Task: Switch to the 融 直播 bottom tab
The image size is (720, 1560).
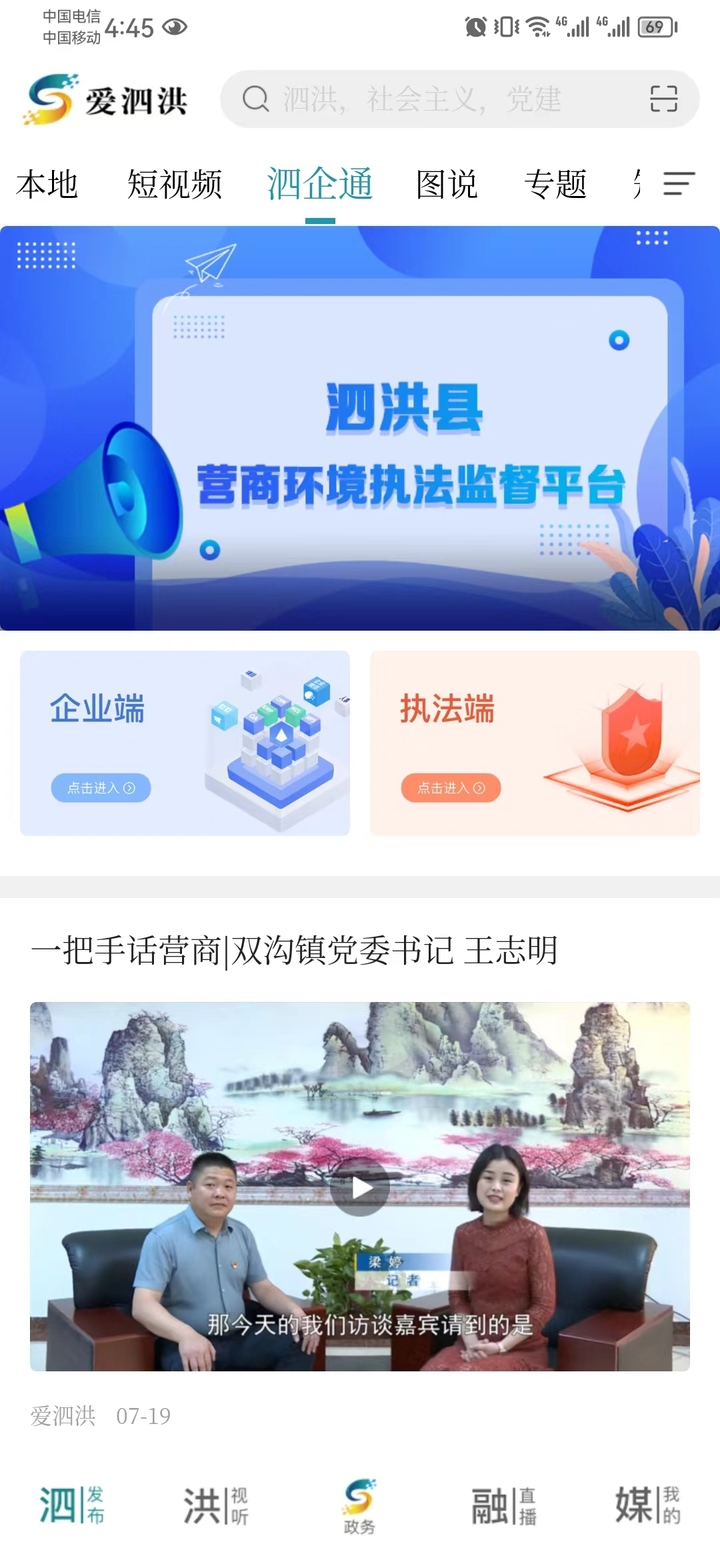Action: click(x=504, y=1505)
